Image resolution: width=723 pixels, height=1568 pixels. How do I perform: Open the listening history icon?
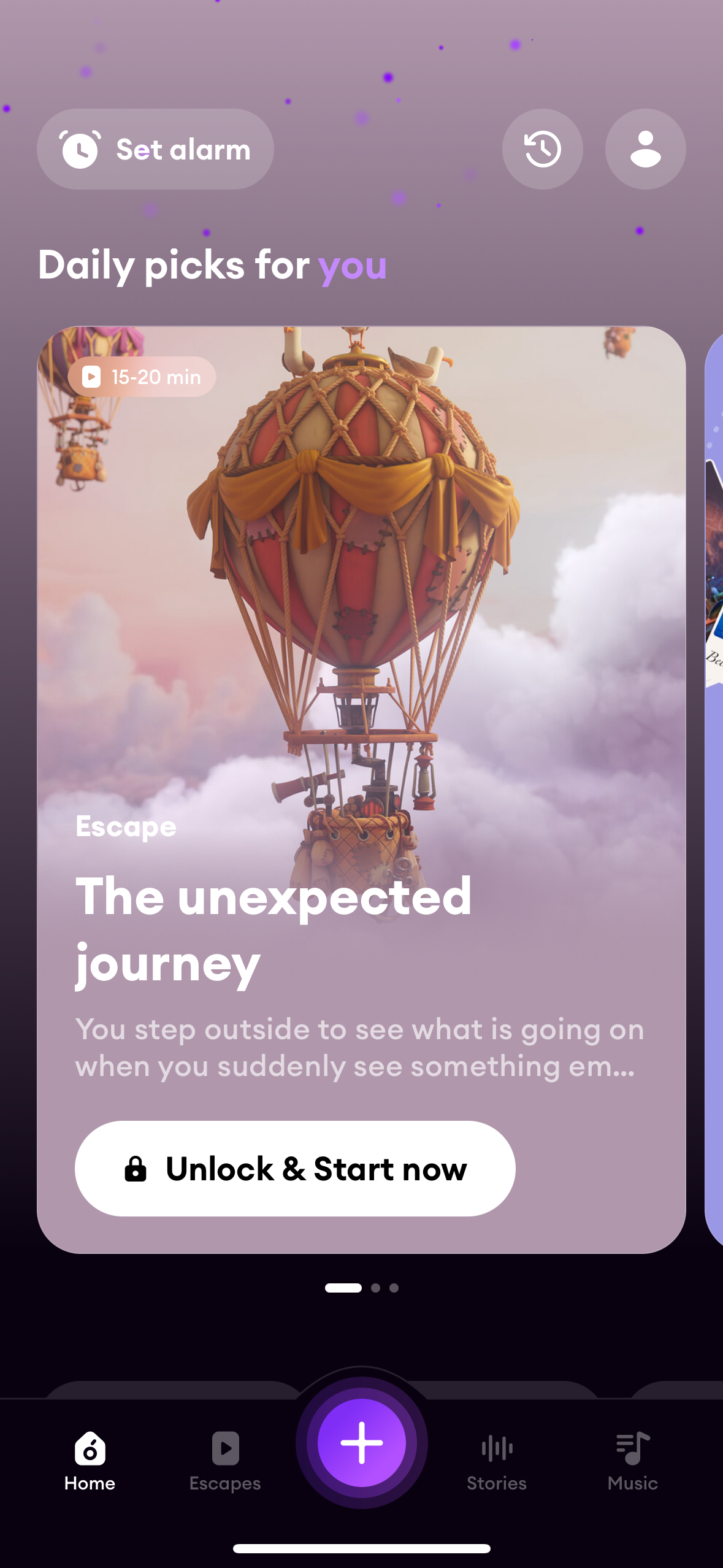pyautogui.click(x=542, y=149)
